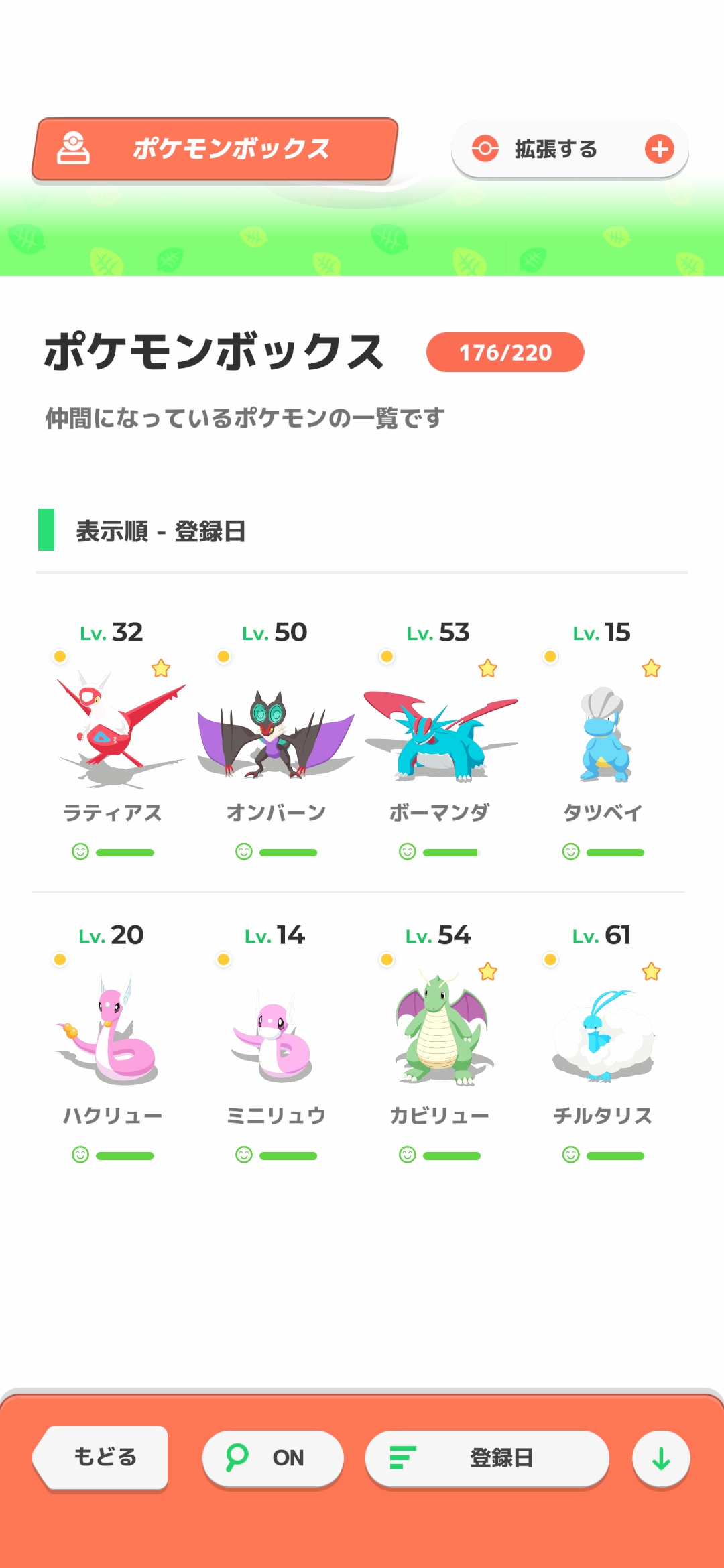Select ハクリュー Lv. 20
Screen dimensions: 724x1568
[x=112, y=1043]
